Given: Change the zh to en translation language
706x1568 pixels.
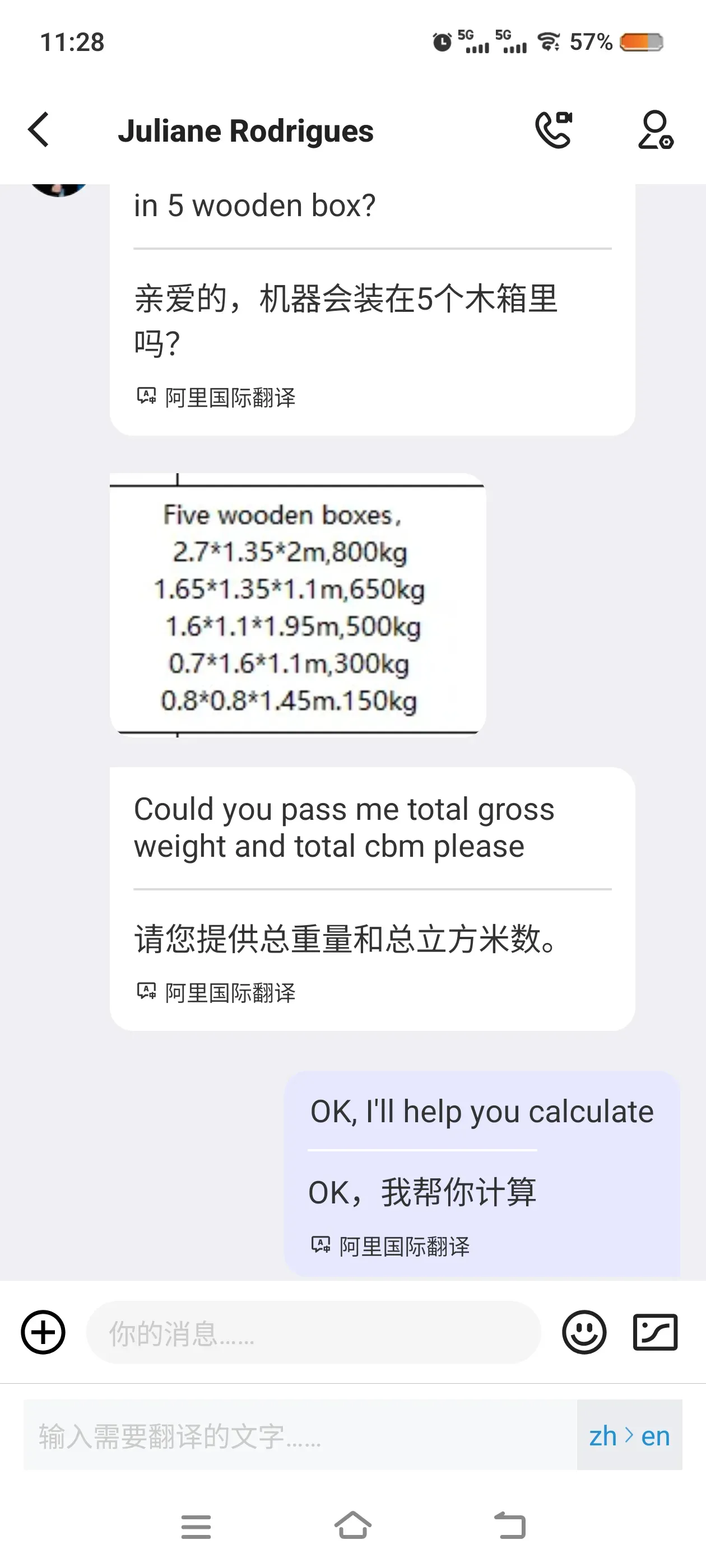Looking at the screenshot, I should [x=629, y=1435].
